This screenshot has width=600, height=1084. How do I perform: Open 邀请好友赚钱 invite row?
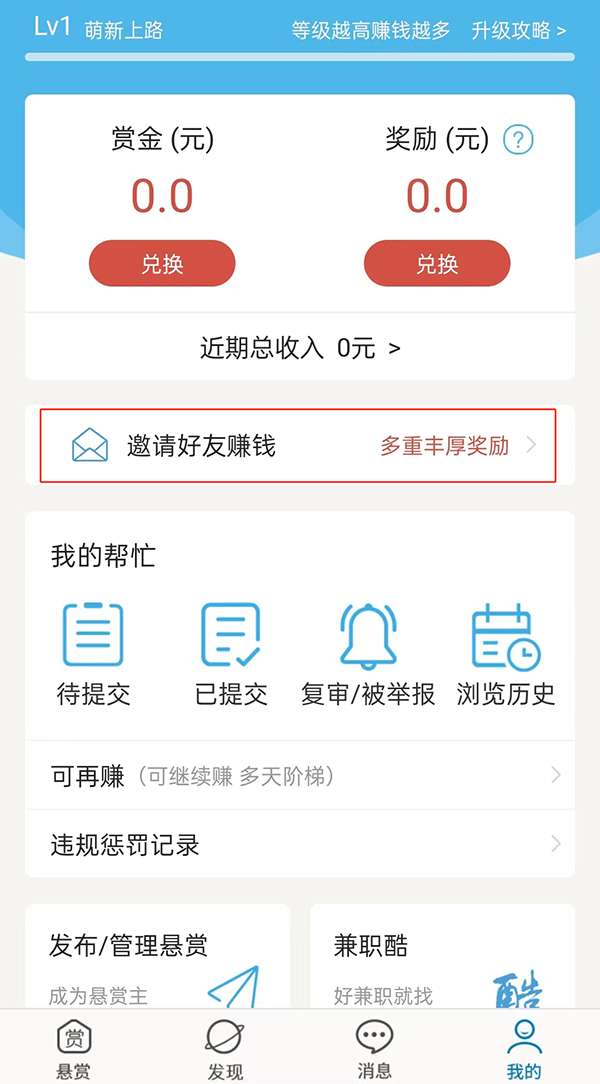click(x=298, y=446)
